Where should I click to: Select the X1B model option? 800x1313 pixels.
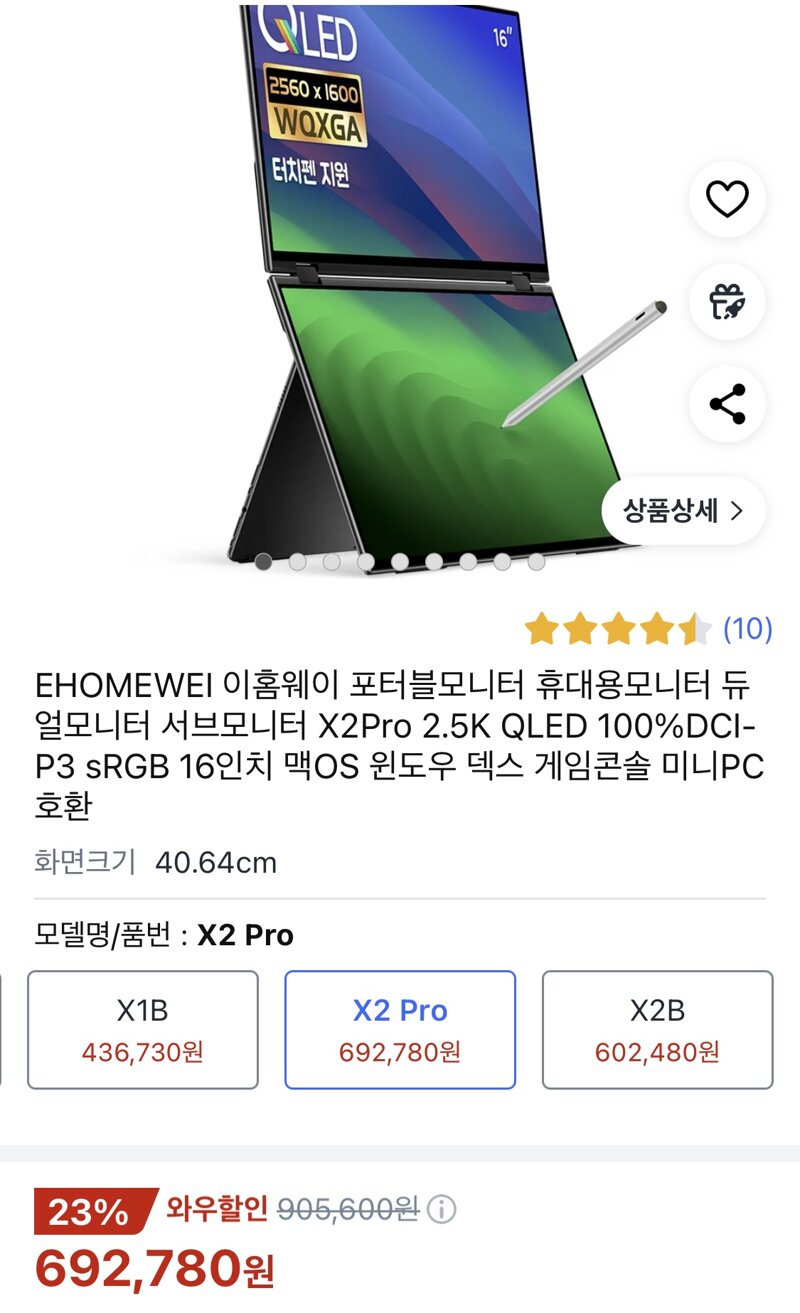click(143, 1029)
